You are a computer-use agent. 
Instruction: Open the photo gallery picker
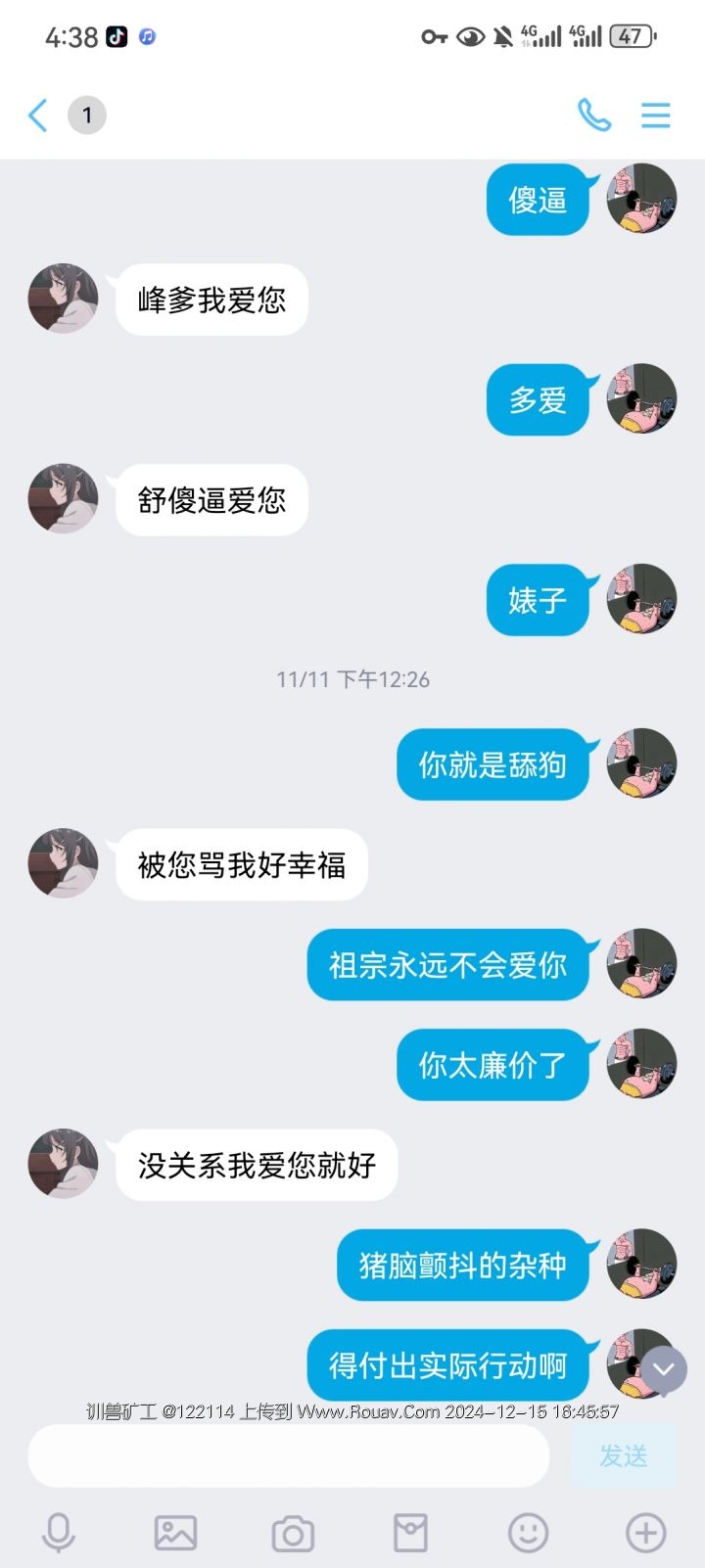(x=176, y=1533)
